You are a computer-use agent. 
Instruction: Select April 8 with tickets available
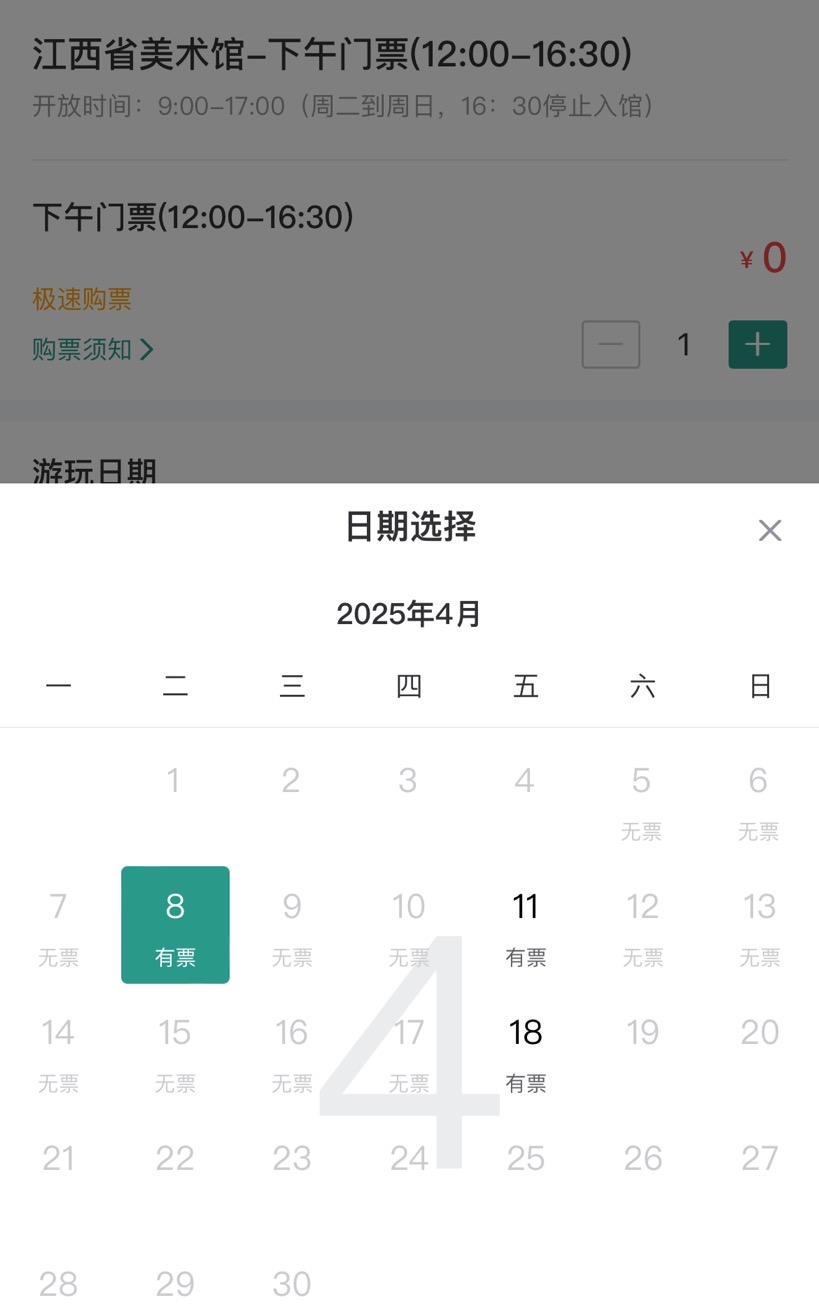[x=175, y=925]
